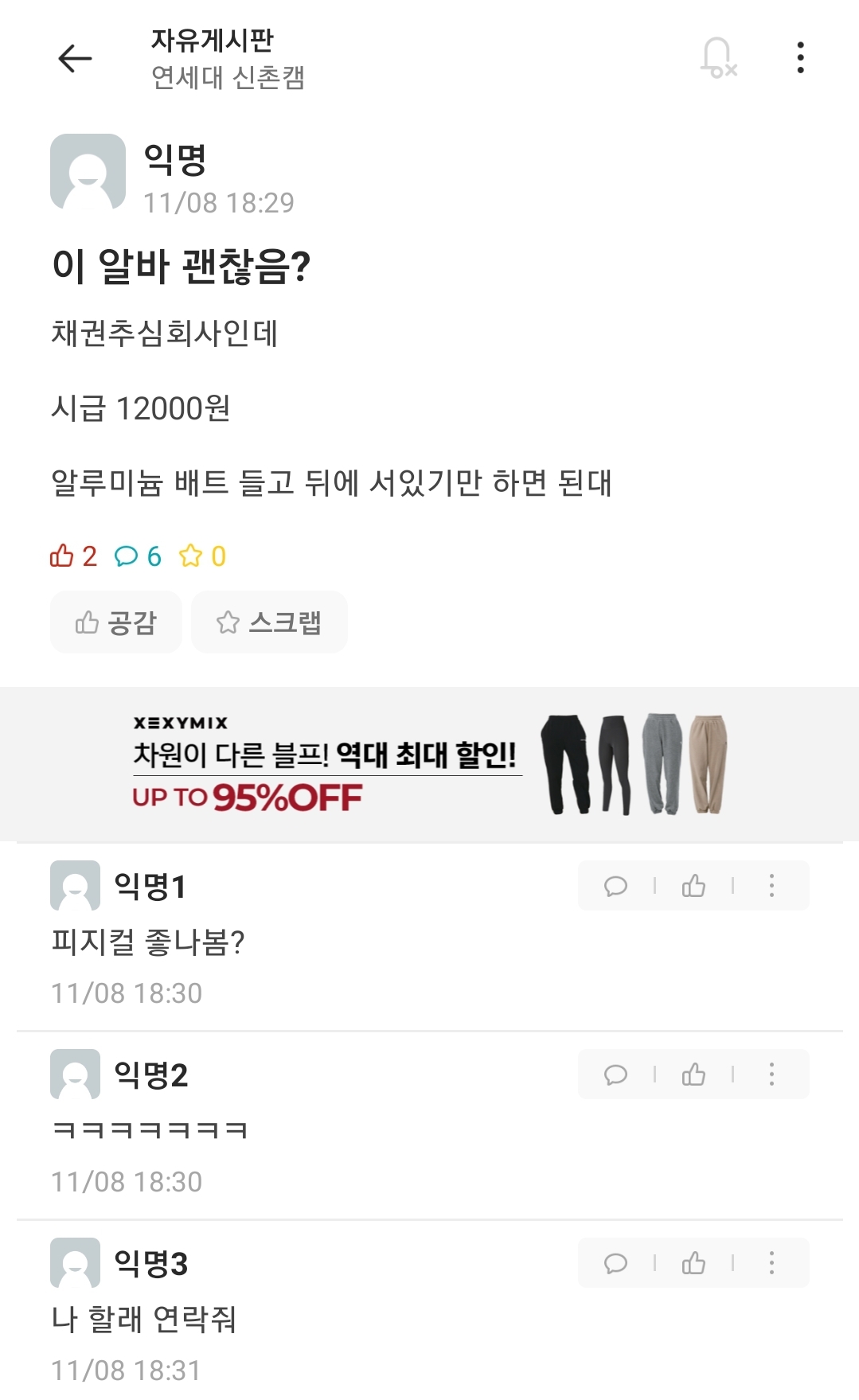Like the comment by 익명2
This screenshot has height=1400, width=859.
693,1074
